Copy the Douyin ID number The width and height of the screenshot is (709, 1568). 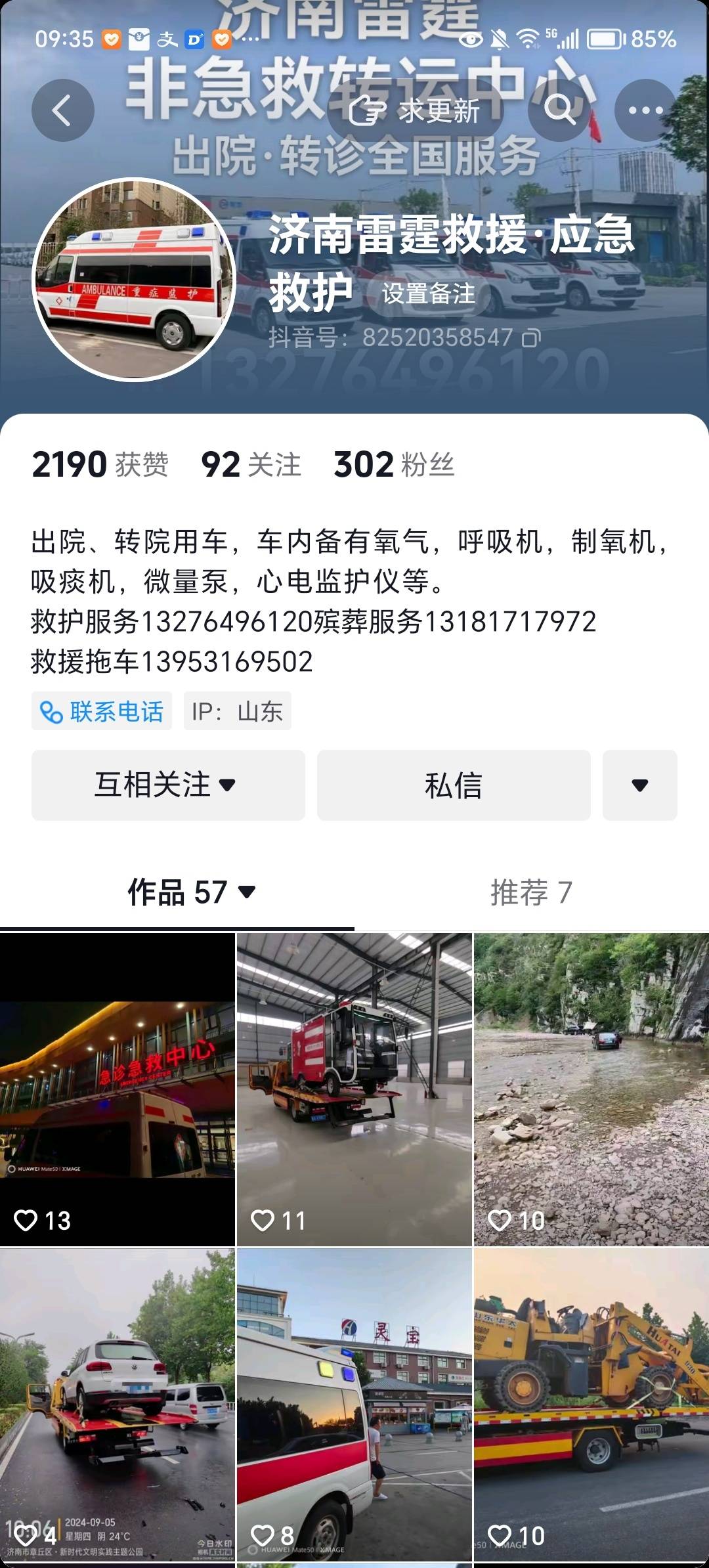(532, 338)
